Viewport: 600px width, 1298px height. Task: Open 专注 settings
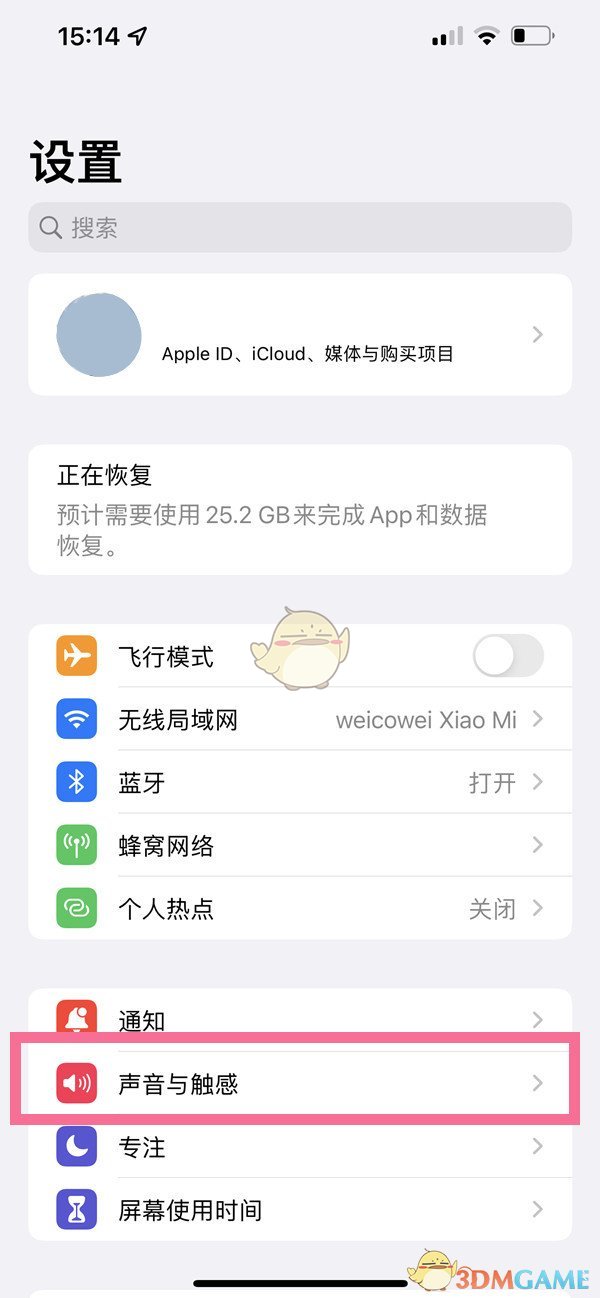pos(300,1147)
